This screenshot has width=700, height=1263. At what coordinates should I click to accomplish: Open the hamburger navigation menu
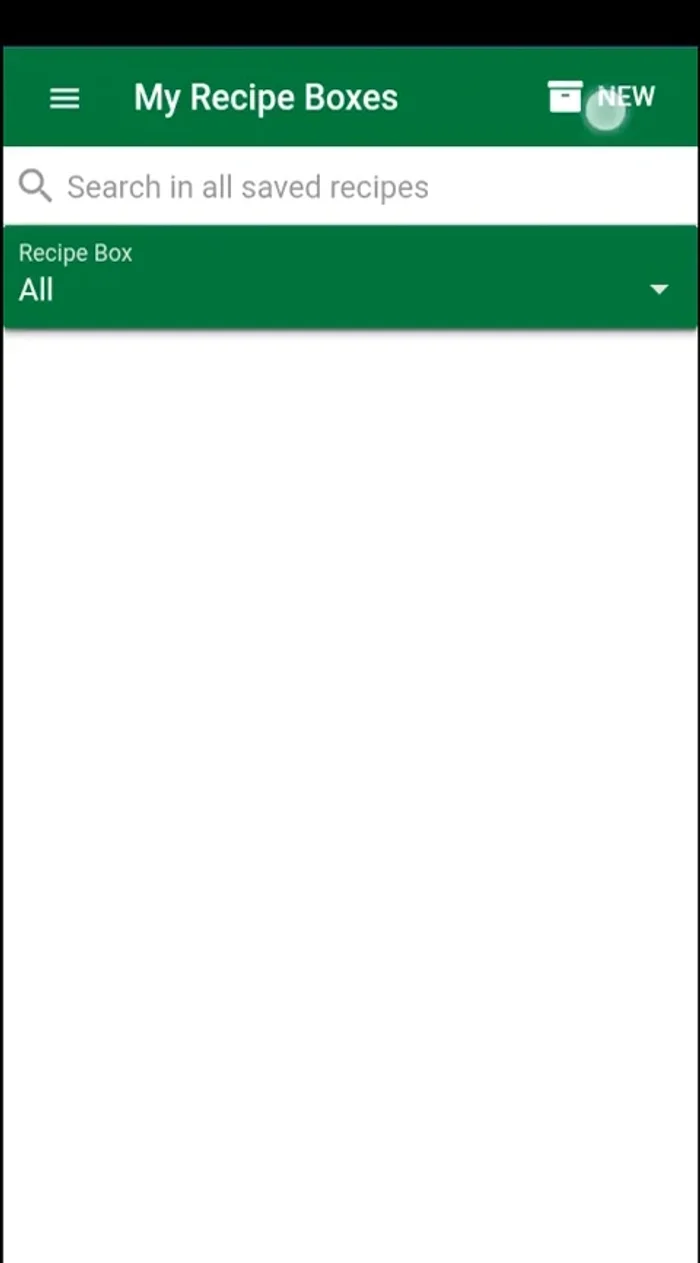pos(65,98)
